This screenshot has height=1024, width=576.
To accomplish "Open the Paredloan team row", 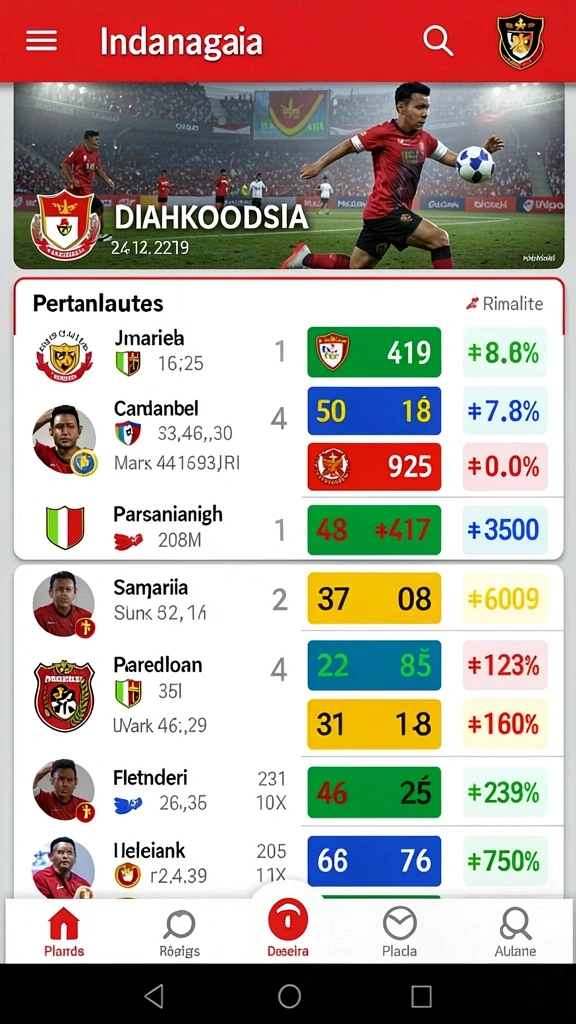I will tap(289, 694).
